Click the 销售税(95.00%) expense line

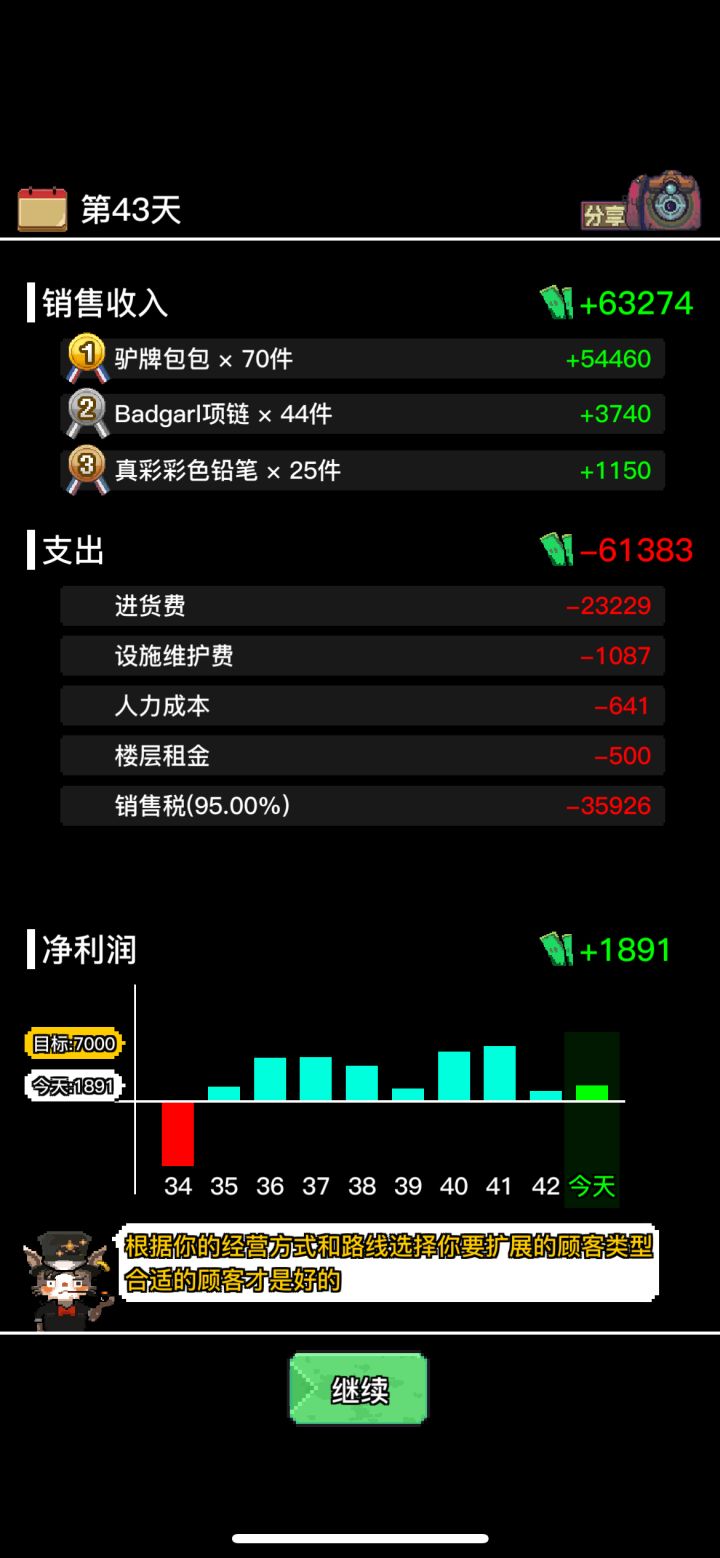pyautogui.click(x=360, y=805)
